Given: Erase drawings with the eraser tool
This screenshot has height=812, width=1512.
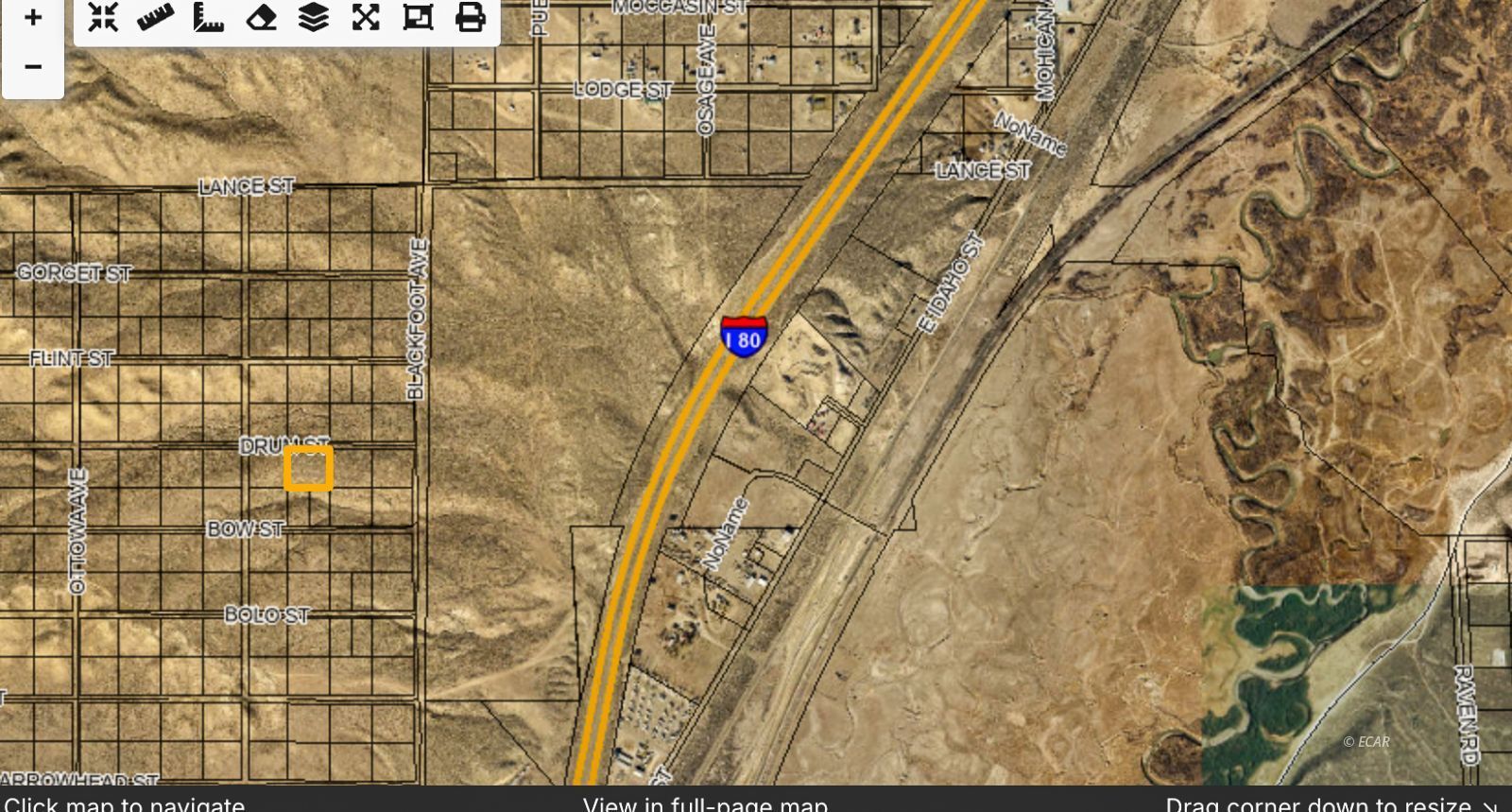Looking at the screenshot, I should pyautogui.click(x=261, y=17).
